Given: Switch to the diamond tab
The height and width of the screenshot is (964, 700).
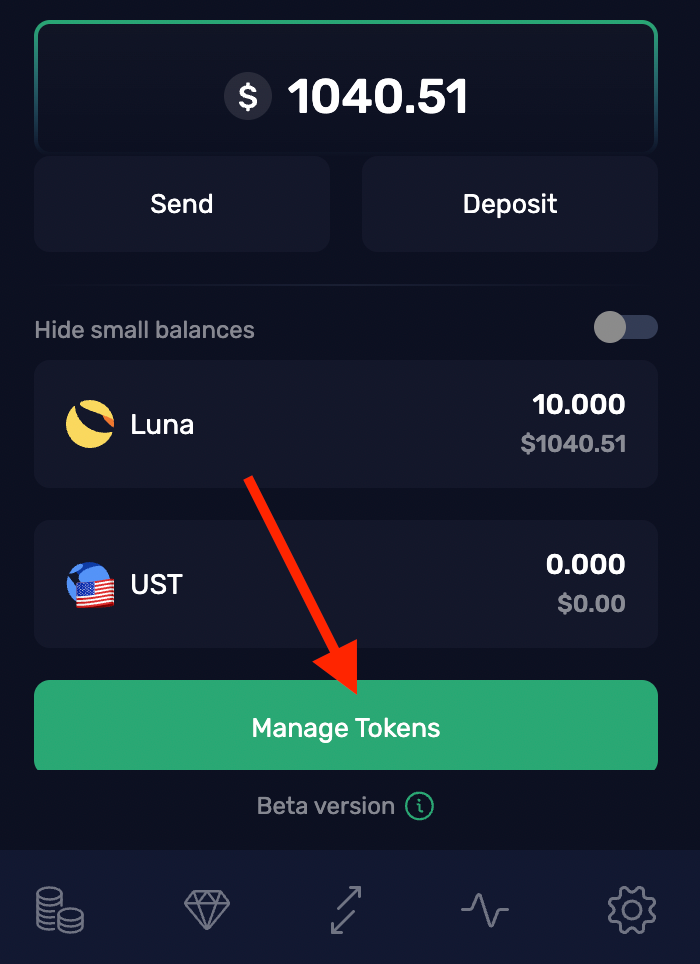Looking at the screenshot, I should coord(207,909).
